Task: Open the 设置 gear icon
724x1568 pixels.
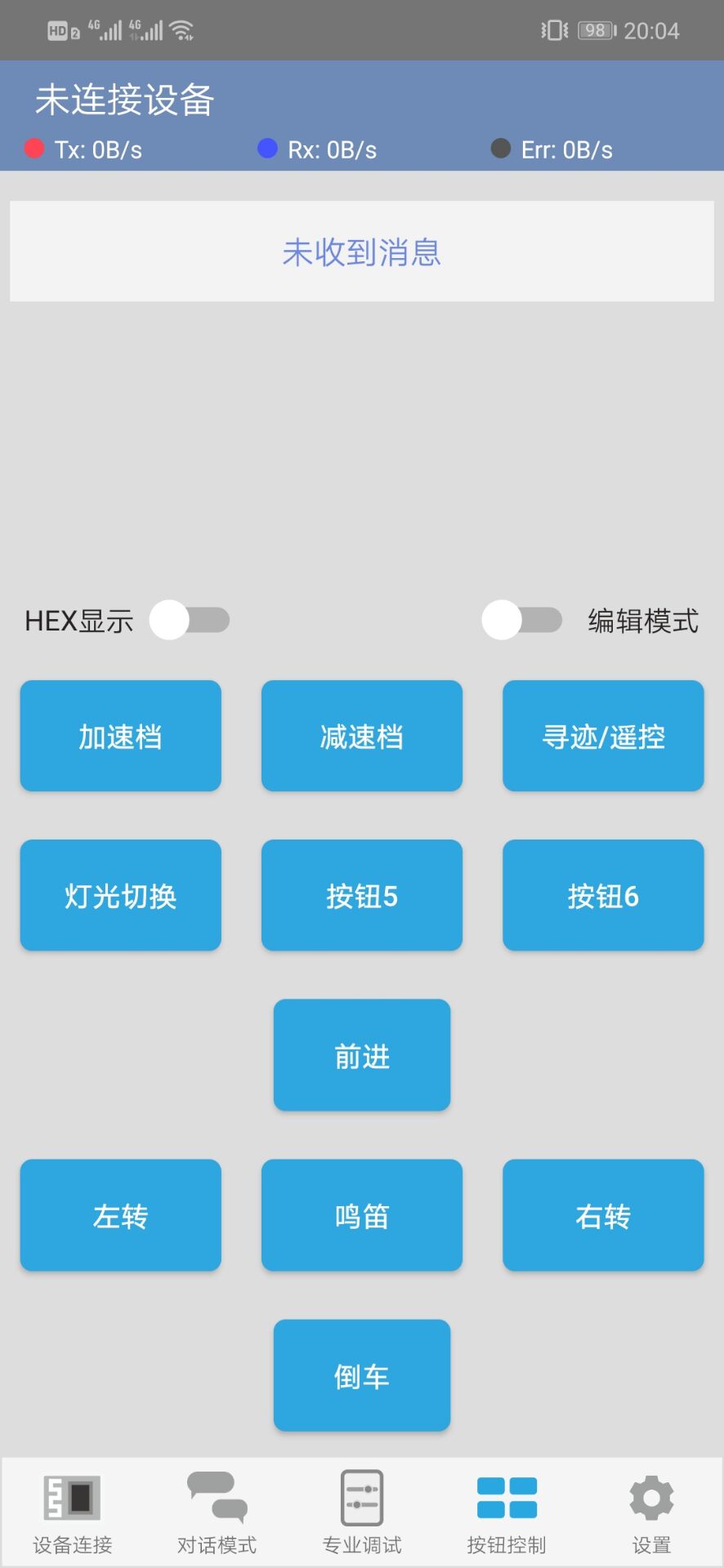Action: tap(650, 1507)
